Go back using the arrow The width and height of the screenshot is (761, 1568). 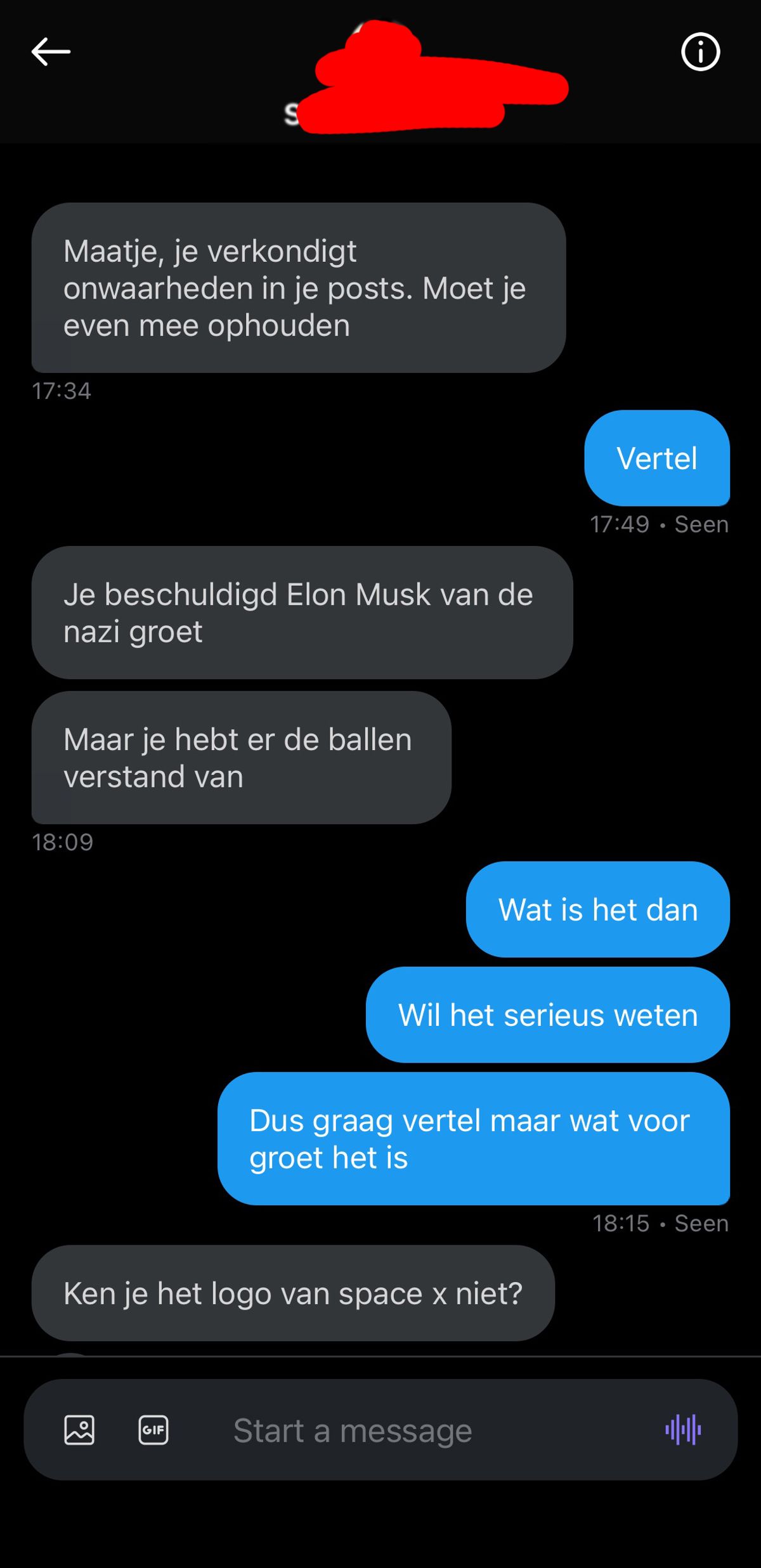(x=51, y=51)
